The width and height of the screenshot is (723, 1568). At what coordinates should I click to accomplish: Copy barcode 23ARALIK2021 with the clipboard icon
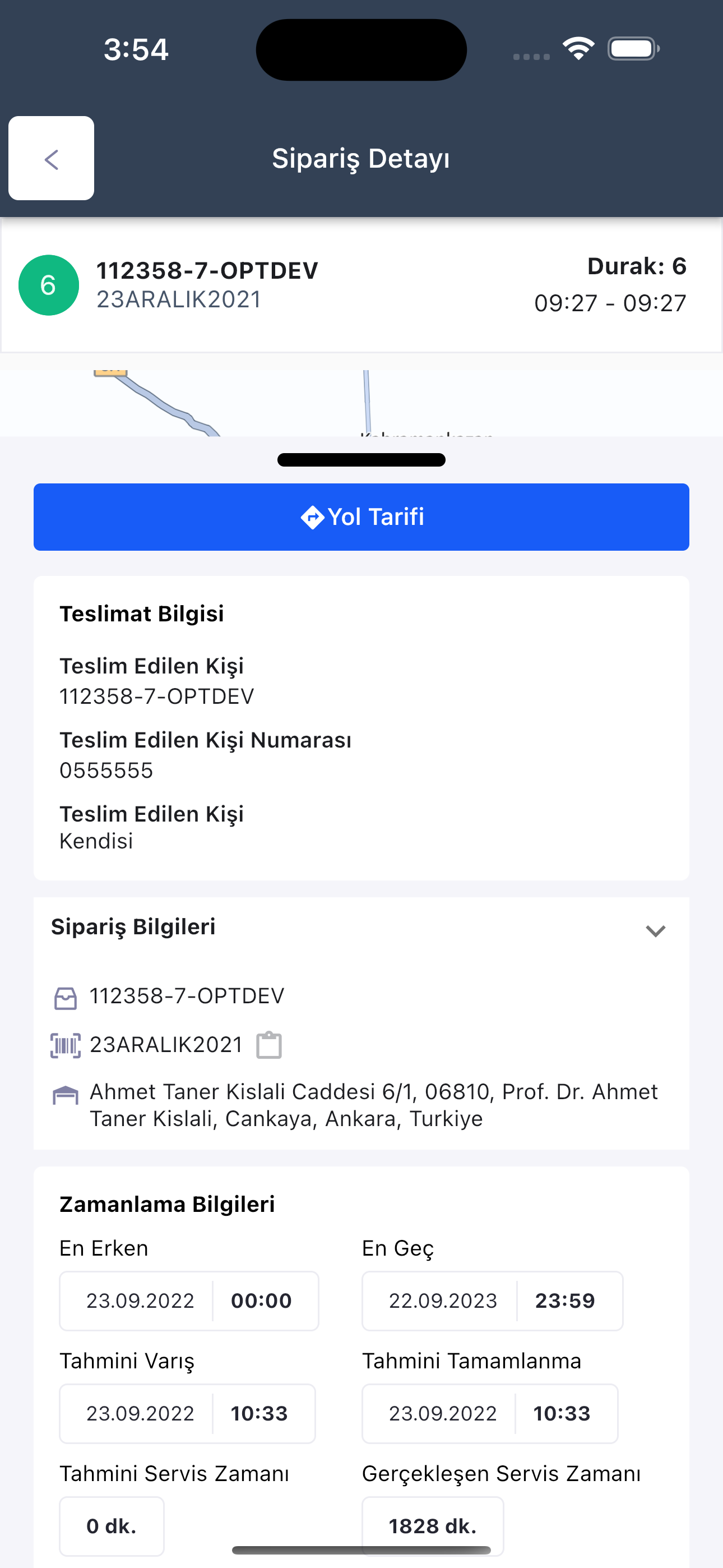269,1045
